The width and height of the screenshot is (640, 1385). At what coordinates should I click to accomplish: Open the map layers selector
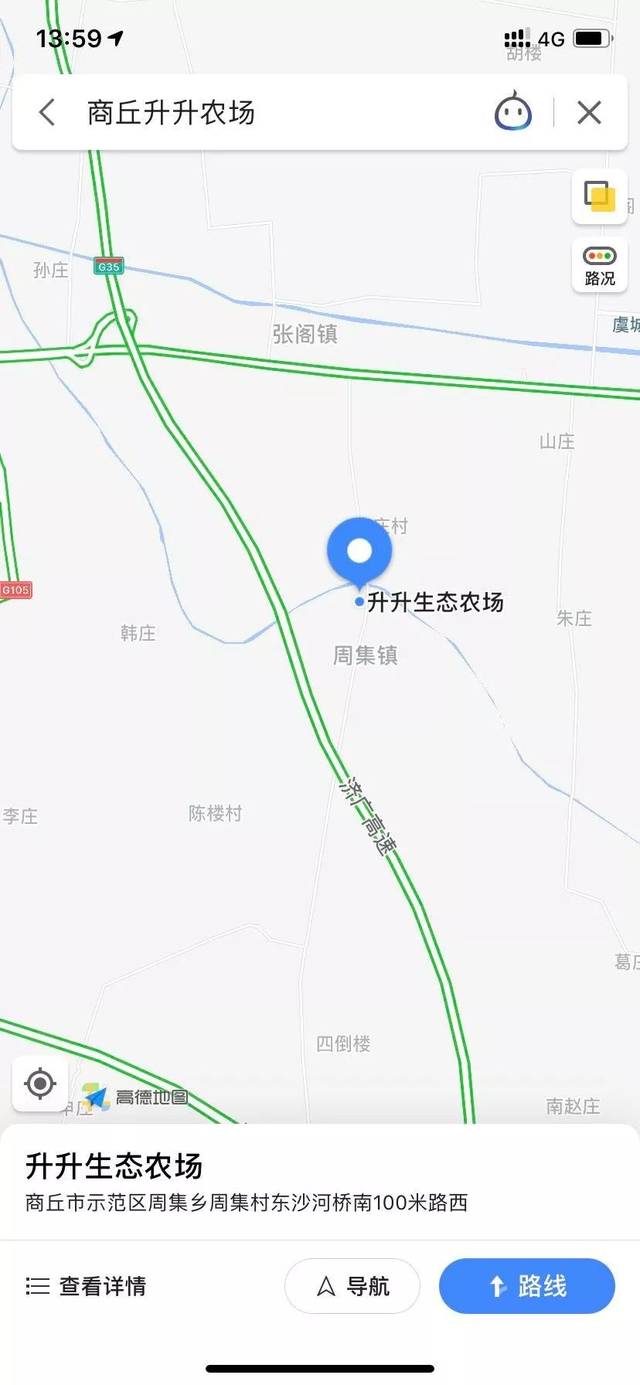(599, 197)
